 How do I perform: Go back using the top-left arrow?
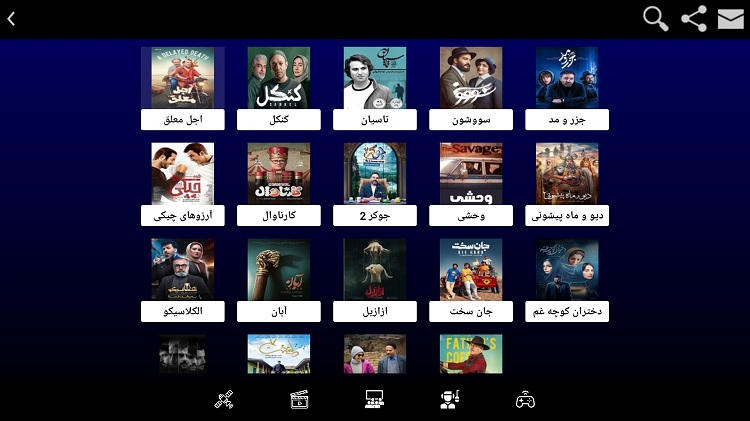[x=11, y=17]
